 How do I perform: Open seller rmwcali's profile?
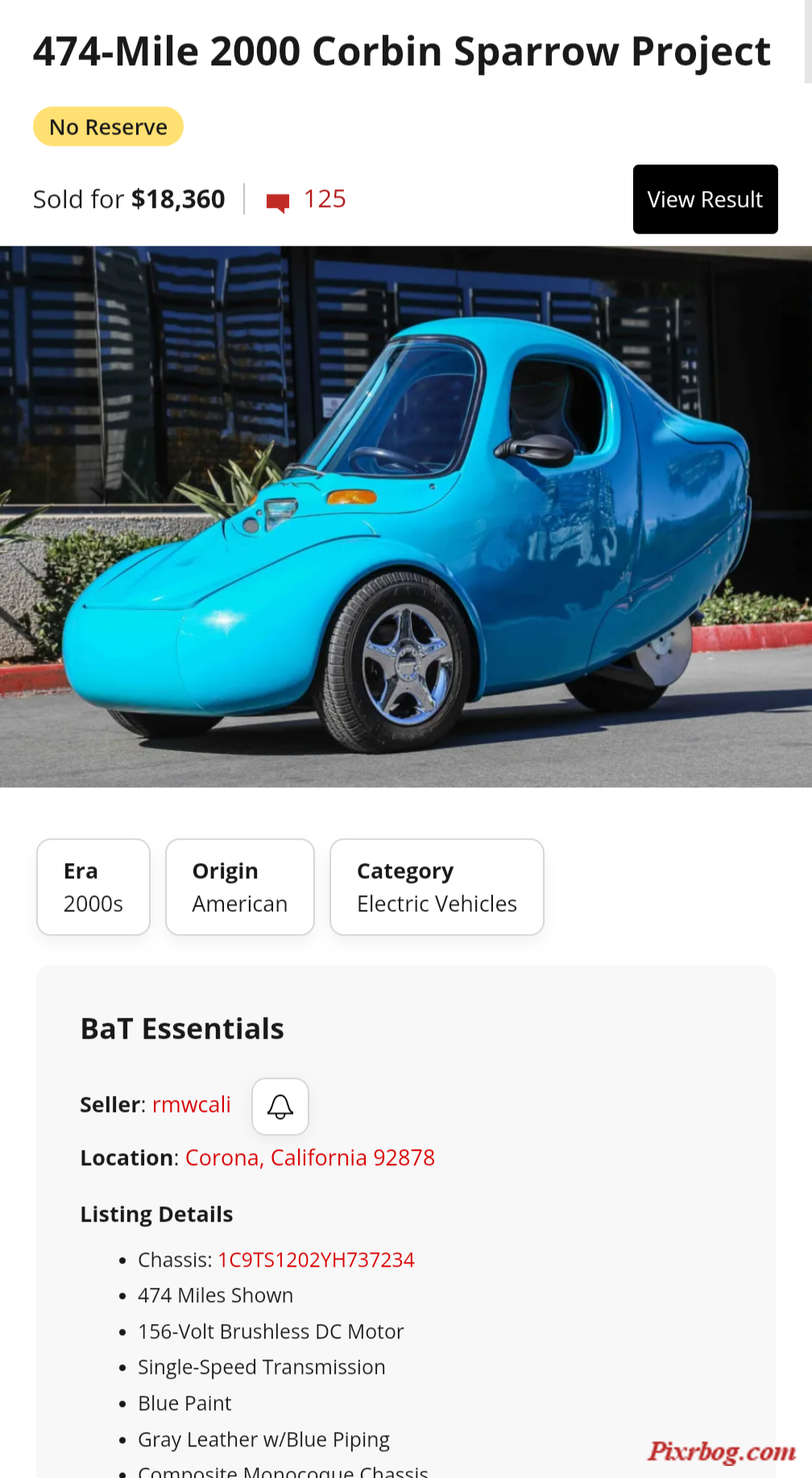click(x=192, y=1104)
